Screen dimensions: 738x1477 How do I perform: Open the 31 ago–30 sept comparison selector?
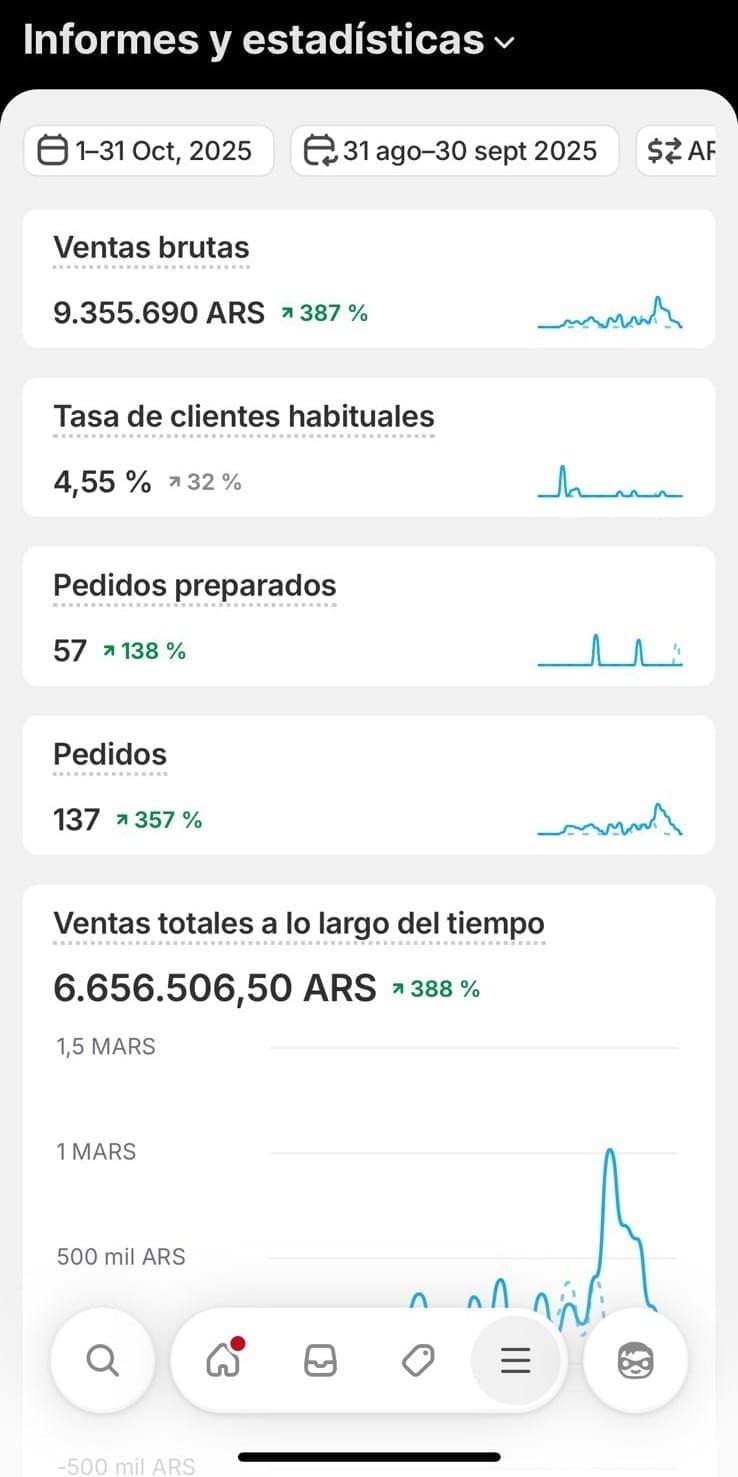[x=454, y=150]
